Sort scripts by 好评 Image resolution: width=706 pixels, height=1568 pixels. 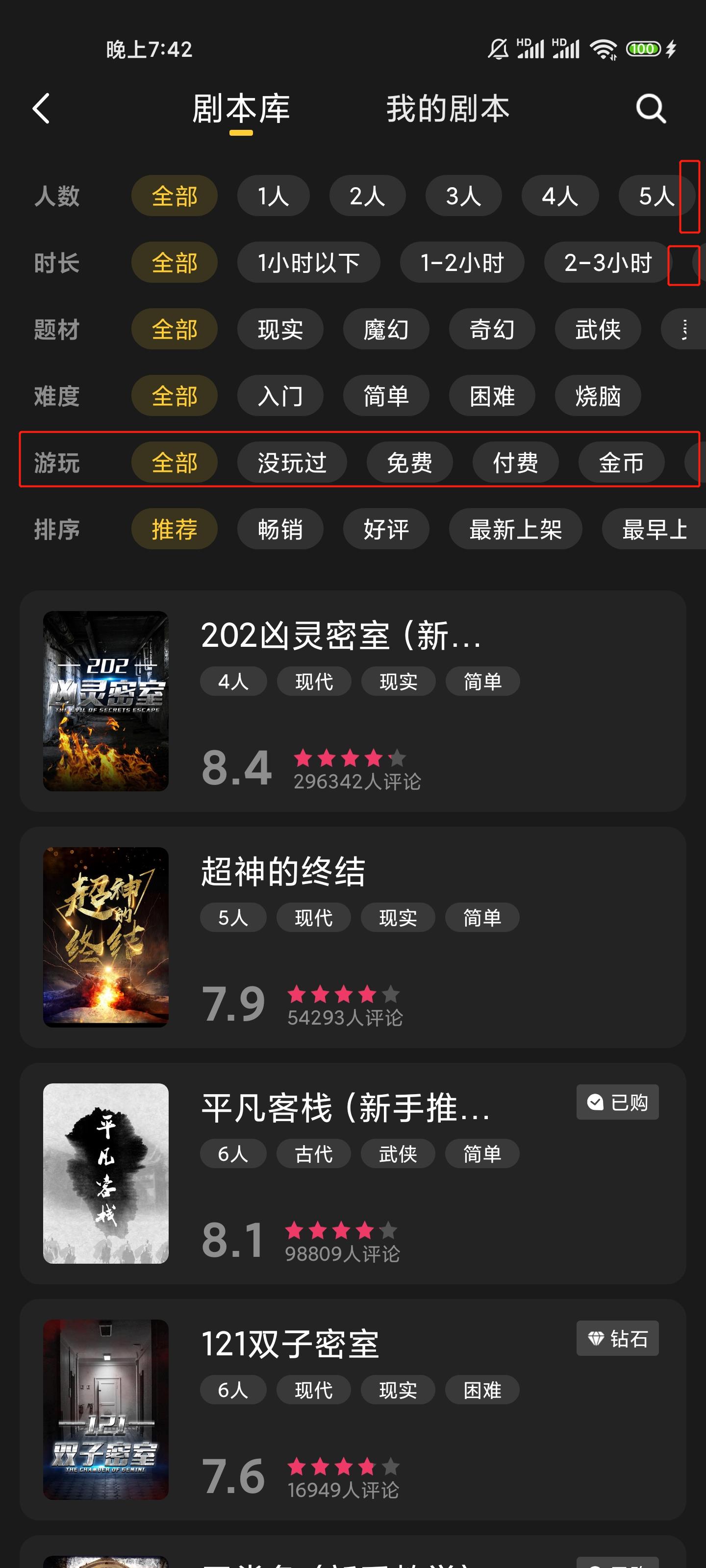pos(386,529)
